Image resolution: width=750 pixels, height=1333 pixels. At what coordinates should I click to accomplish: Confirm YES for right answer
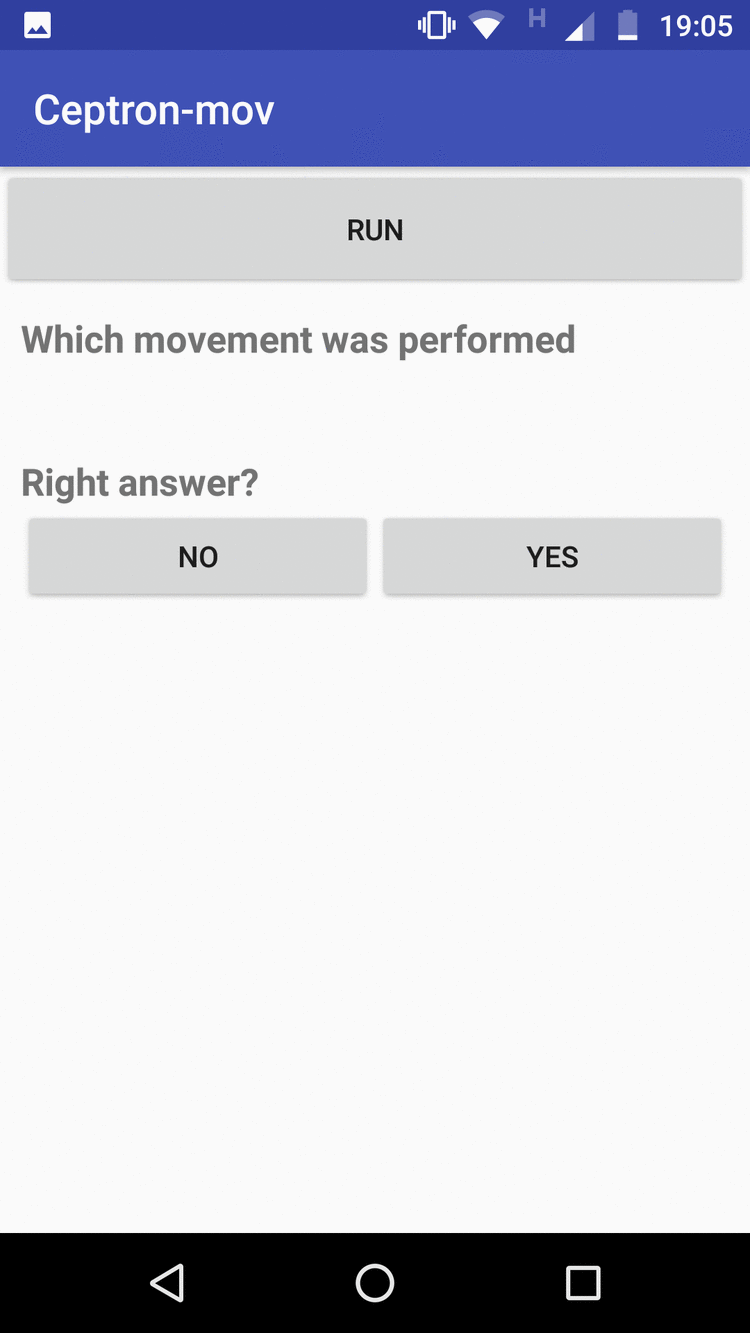[x=552, y=557]
